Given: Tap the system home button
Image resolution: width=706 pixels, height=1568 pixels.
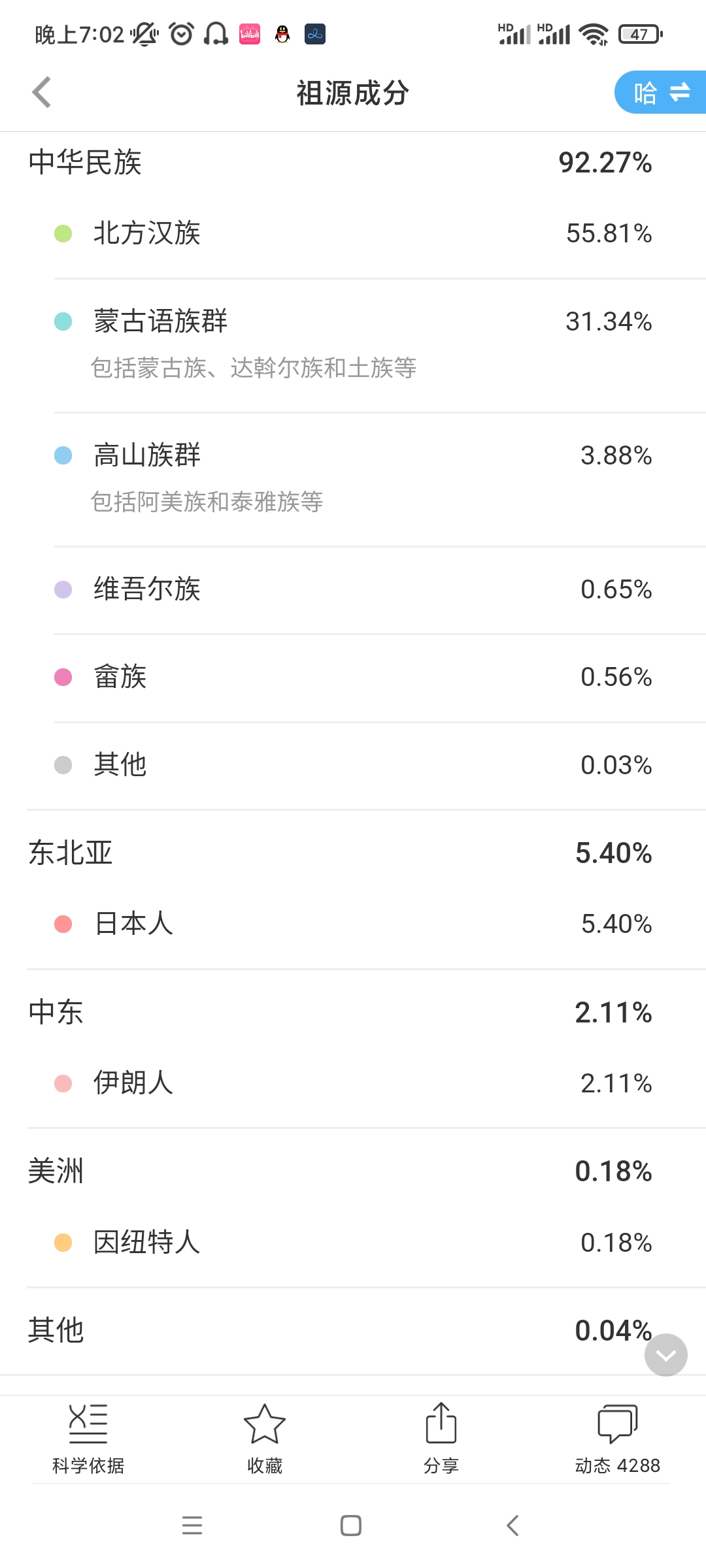Looking at the screenshot, I should click(351, 1526).
